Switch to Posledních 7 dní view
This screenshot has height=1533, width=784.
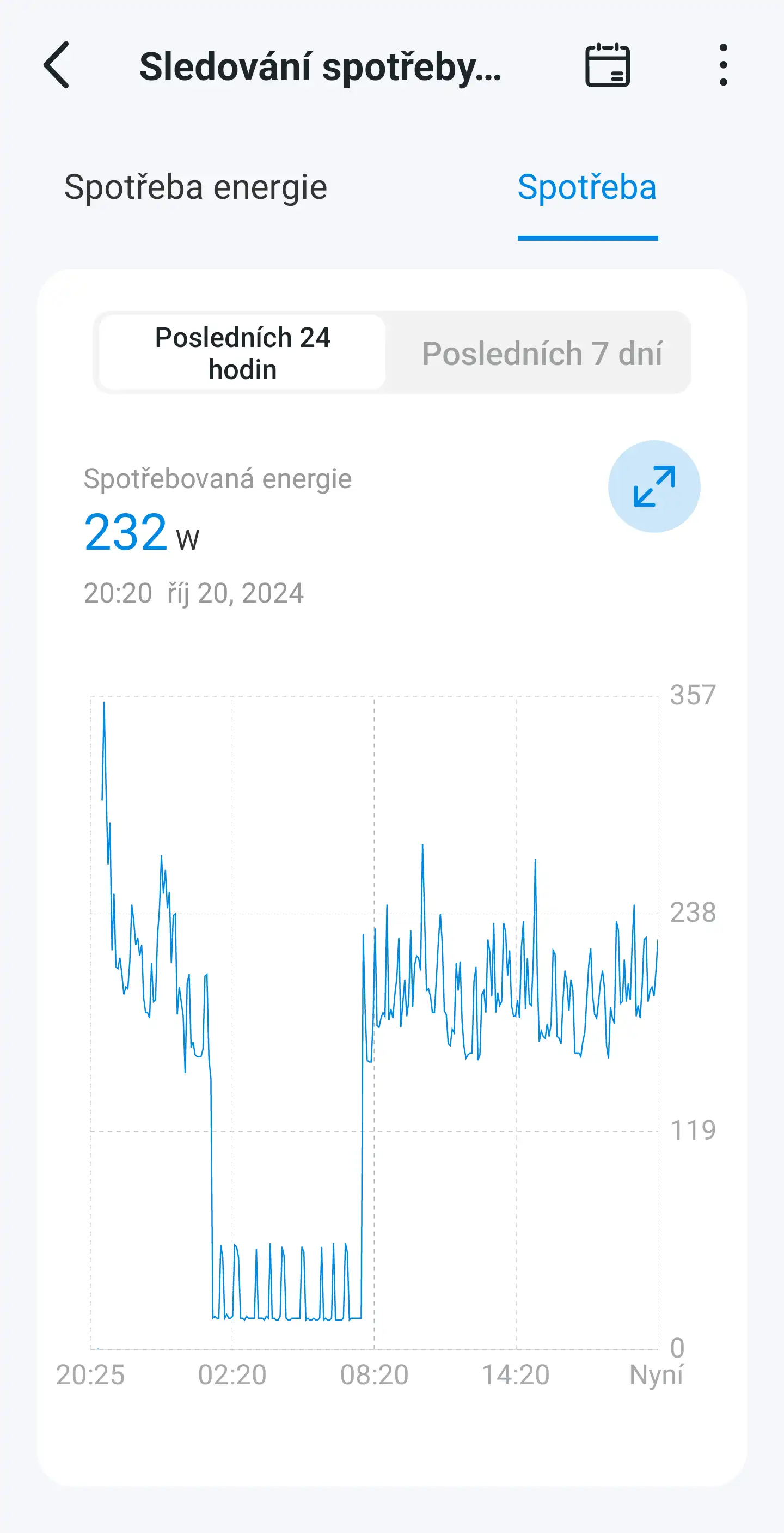pyautogui.click(x=541, y=353)
